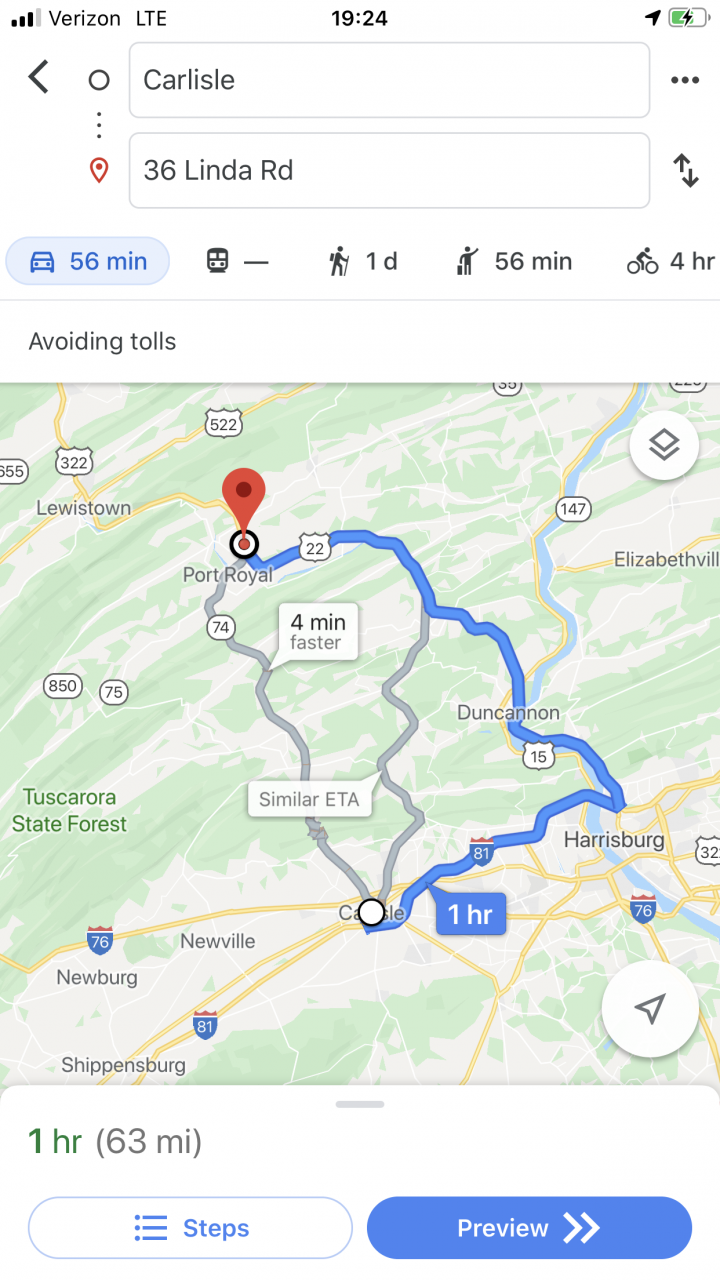Switch to cycling mode 4 hr
720x1280 pixels.
(670, 262)
